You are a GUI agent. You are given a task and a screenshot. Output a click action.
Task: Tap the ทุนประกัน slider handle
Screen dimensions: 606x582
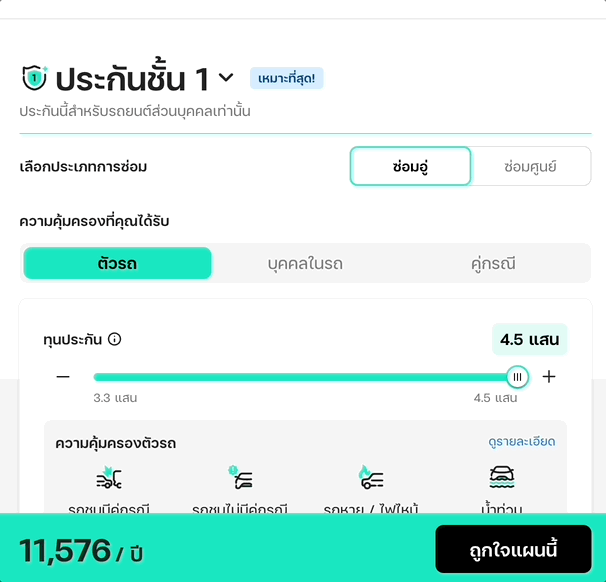[517, 377]
